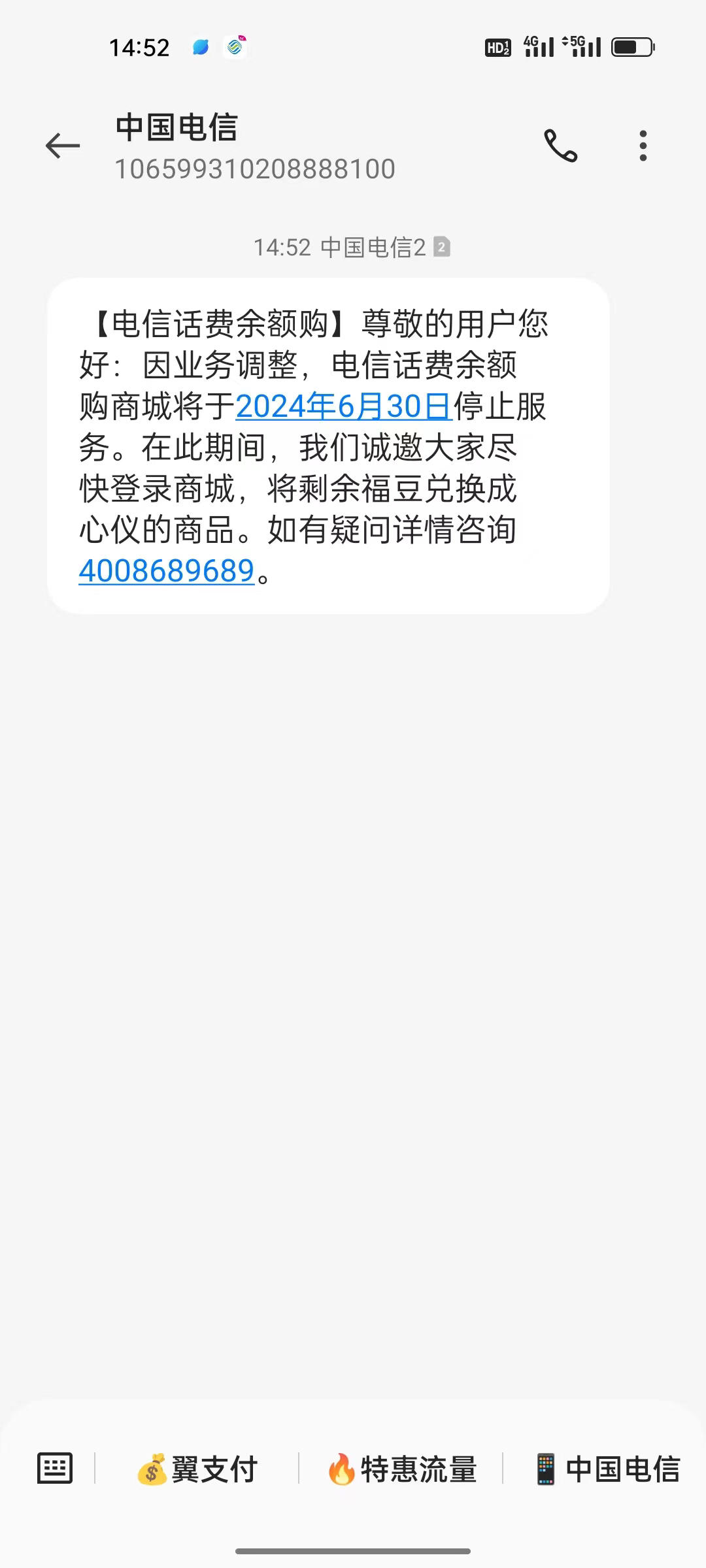The image size is (706, 1568).
Task: Go back using the arrow icon
Action: (x=63, y=146)
